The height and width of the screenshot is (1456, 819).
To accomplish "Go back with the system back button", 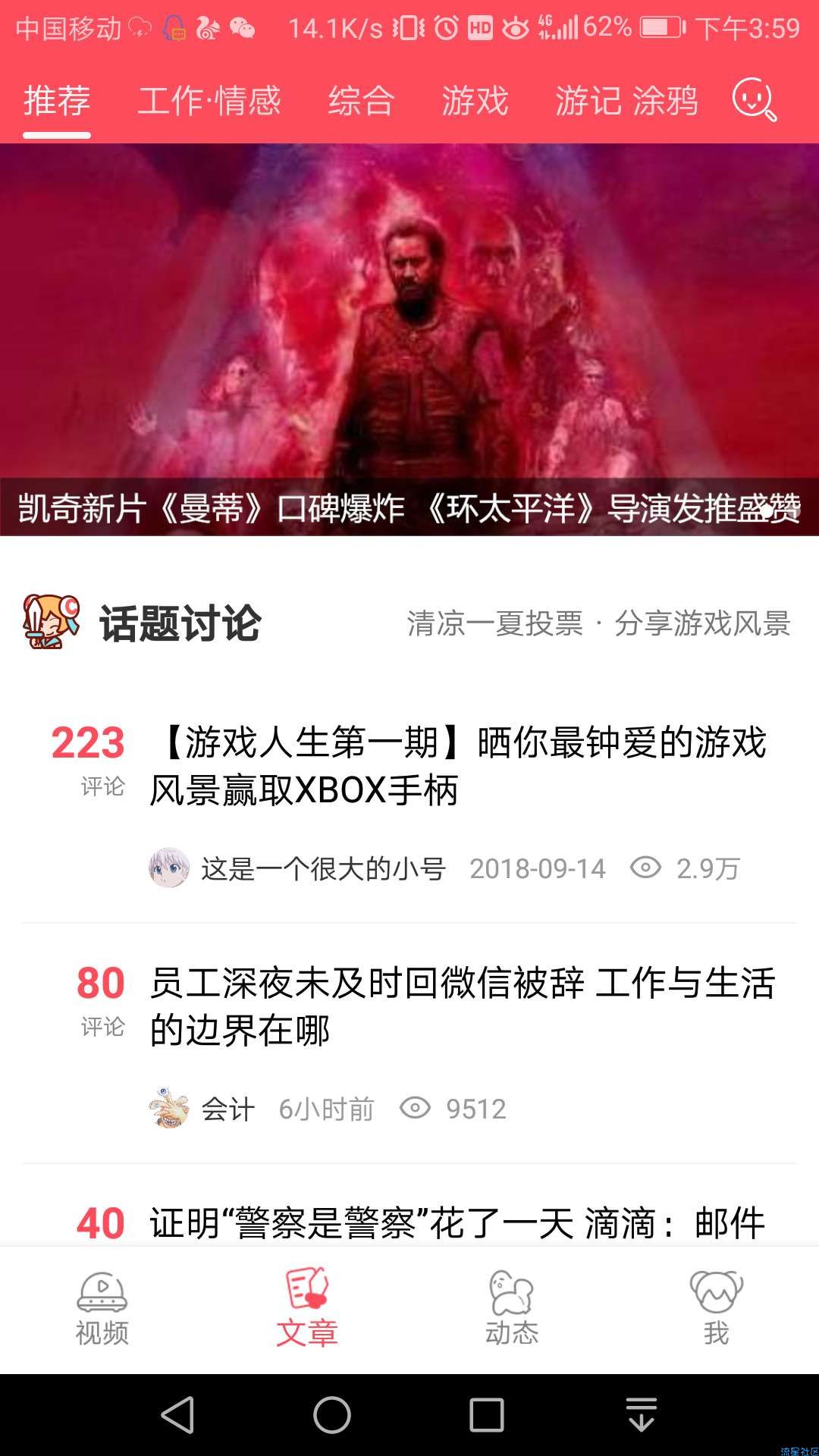I will 178,1415.
